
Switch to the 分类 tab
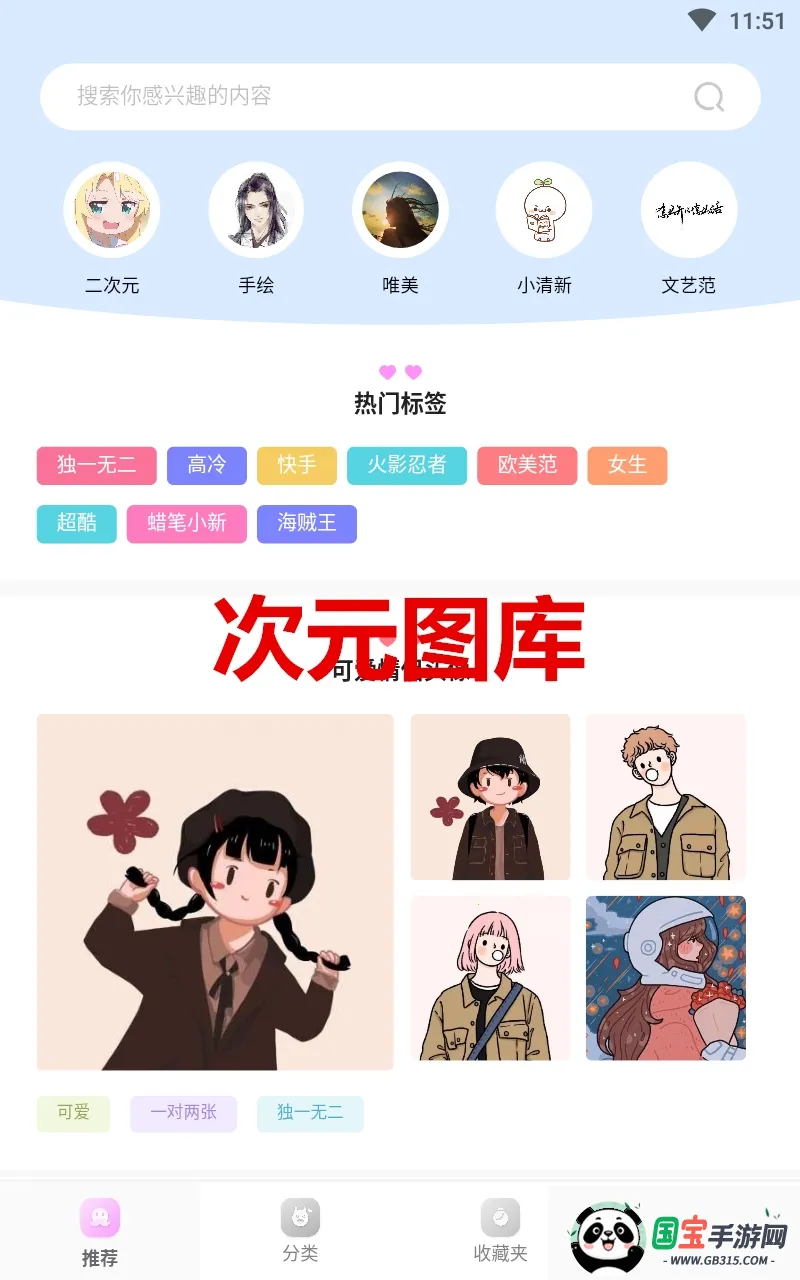(x=300, y=1231)
